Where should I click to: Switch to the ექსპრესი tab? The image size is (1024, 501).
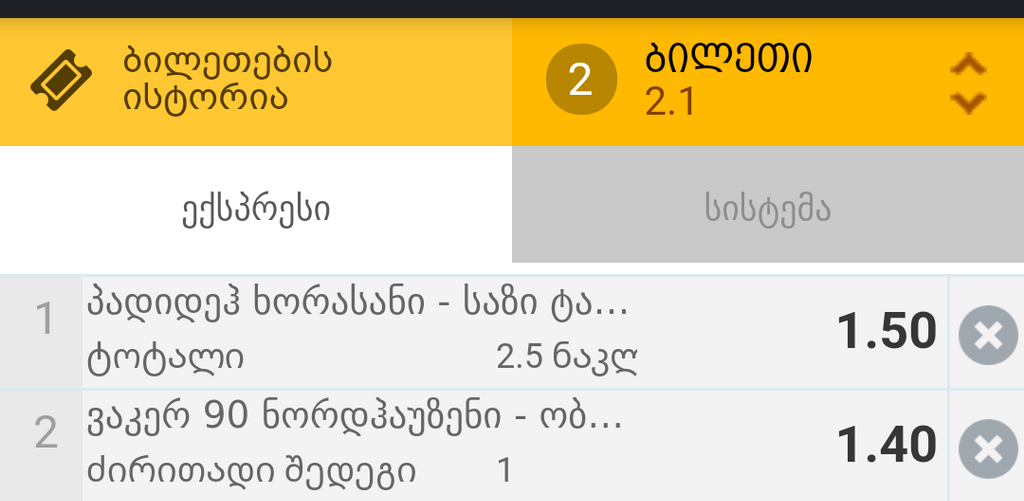point(256,209)
